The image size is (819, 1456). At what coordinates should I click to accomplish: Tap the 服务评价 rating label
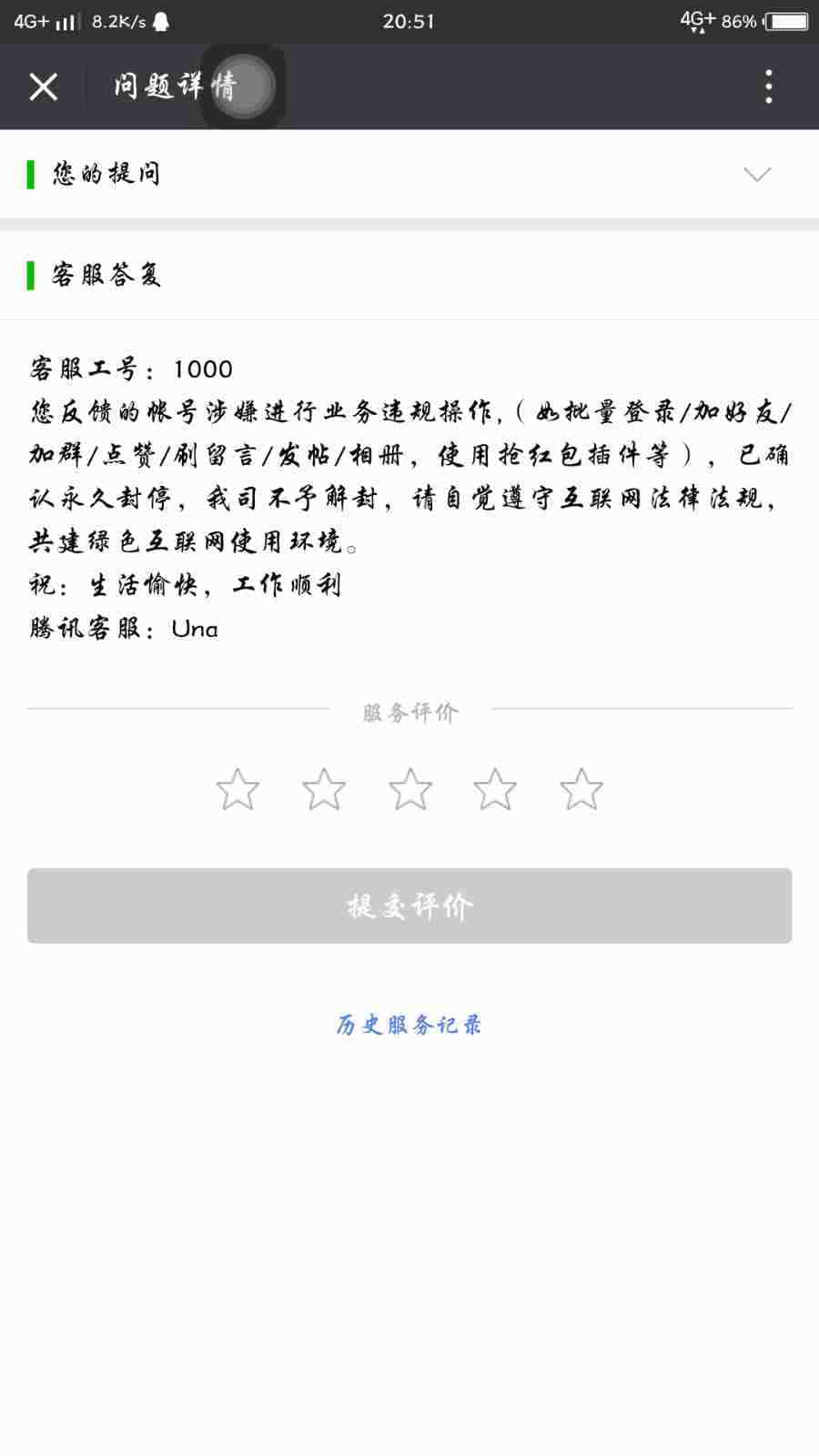pos(409,713)
